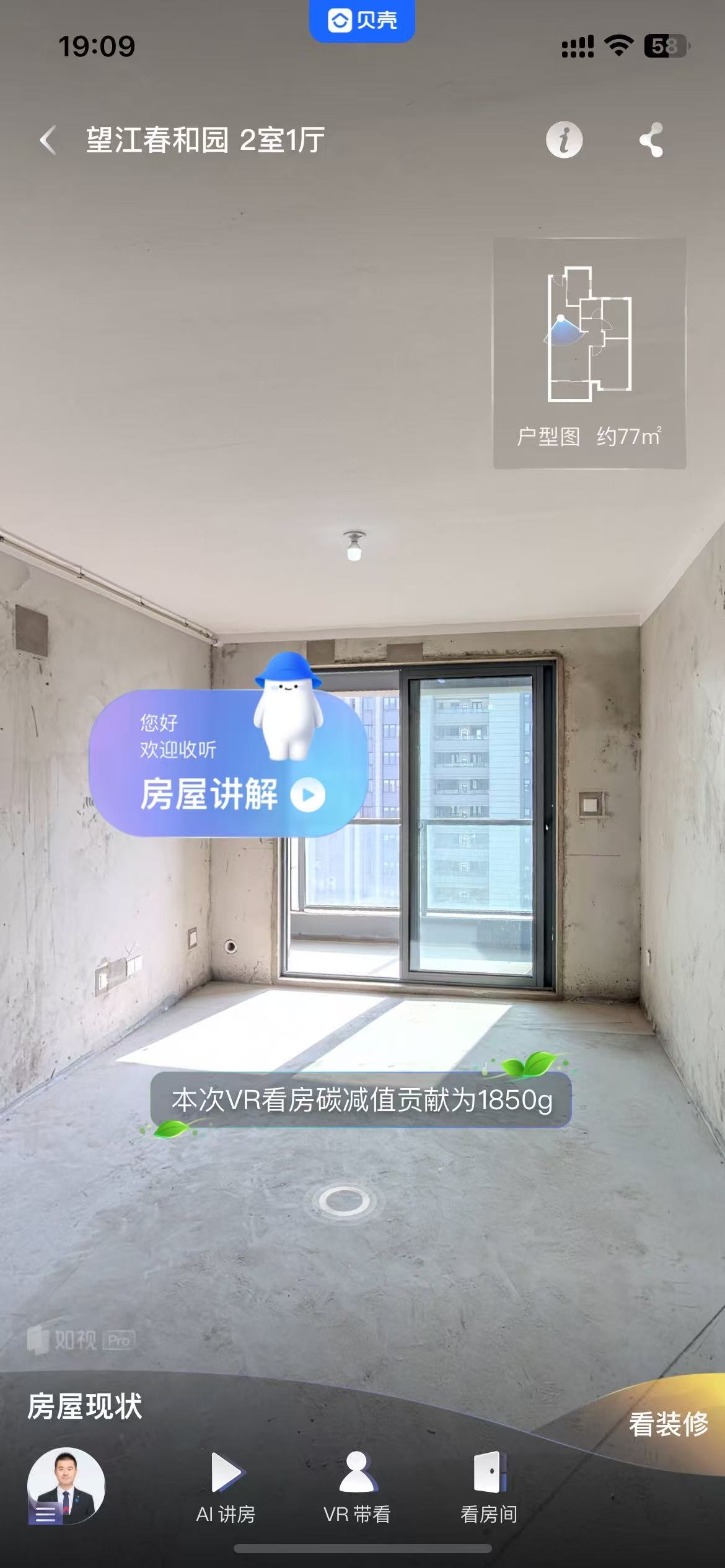Screen dimensions: 725x1568
Task: Share this VR listing
Action: tap(651, 140)
